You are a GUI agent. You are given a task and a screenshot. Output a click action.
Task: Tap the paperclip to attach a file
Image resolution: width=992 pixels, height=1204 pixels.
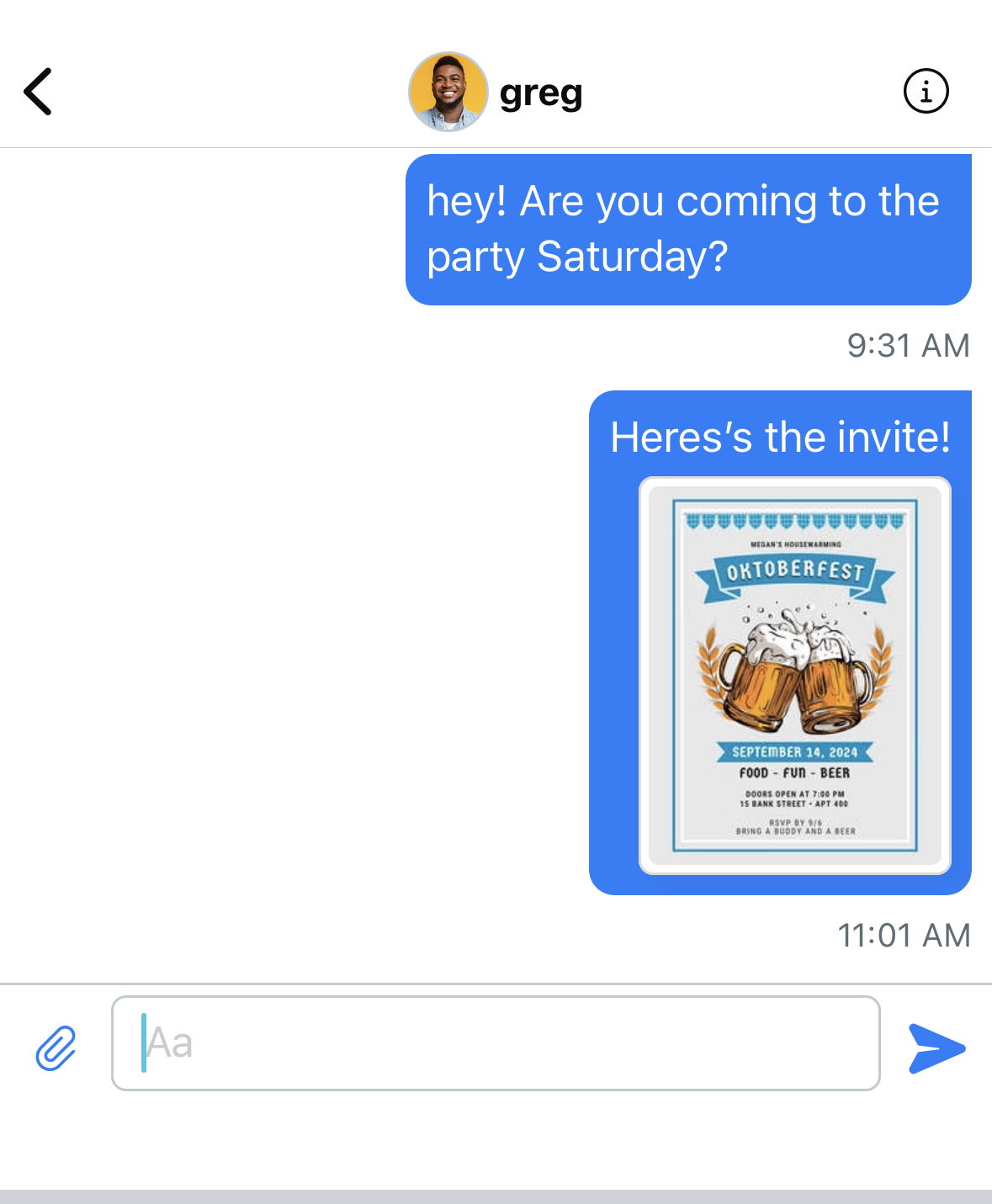(x=56, y=1048)
